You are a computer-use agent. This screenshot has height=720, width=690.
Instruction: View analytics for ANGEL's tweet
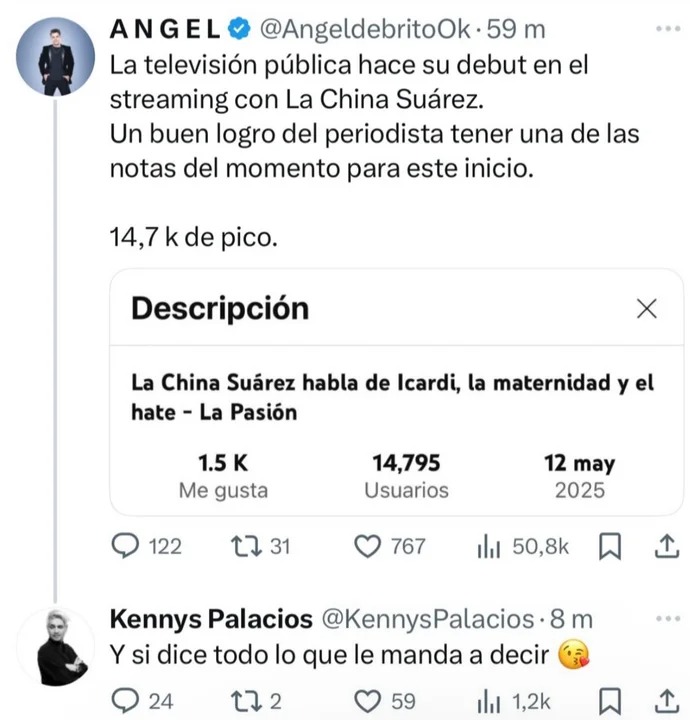(x=489, y=546)
